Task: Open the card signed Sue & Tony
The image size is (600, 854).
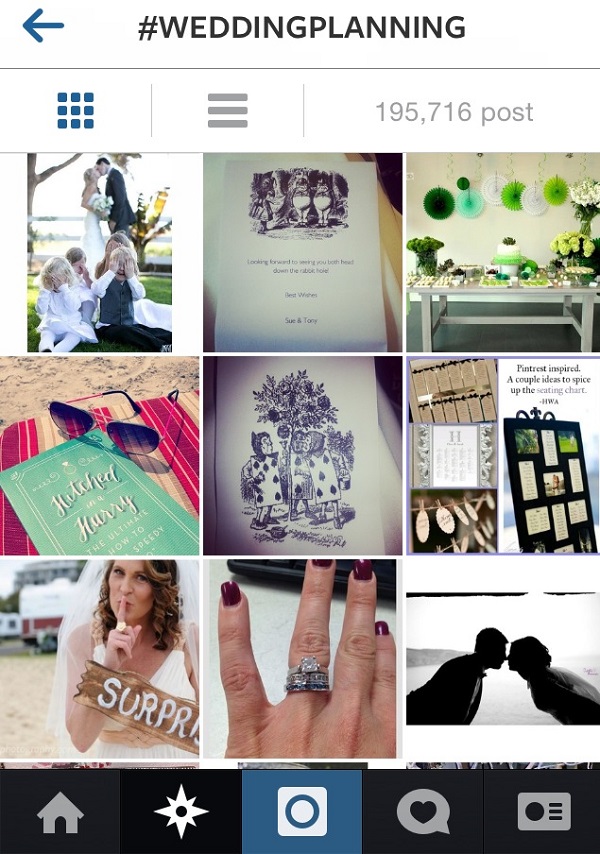Action: tap(302, 253)
